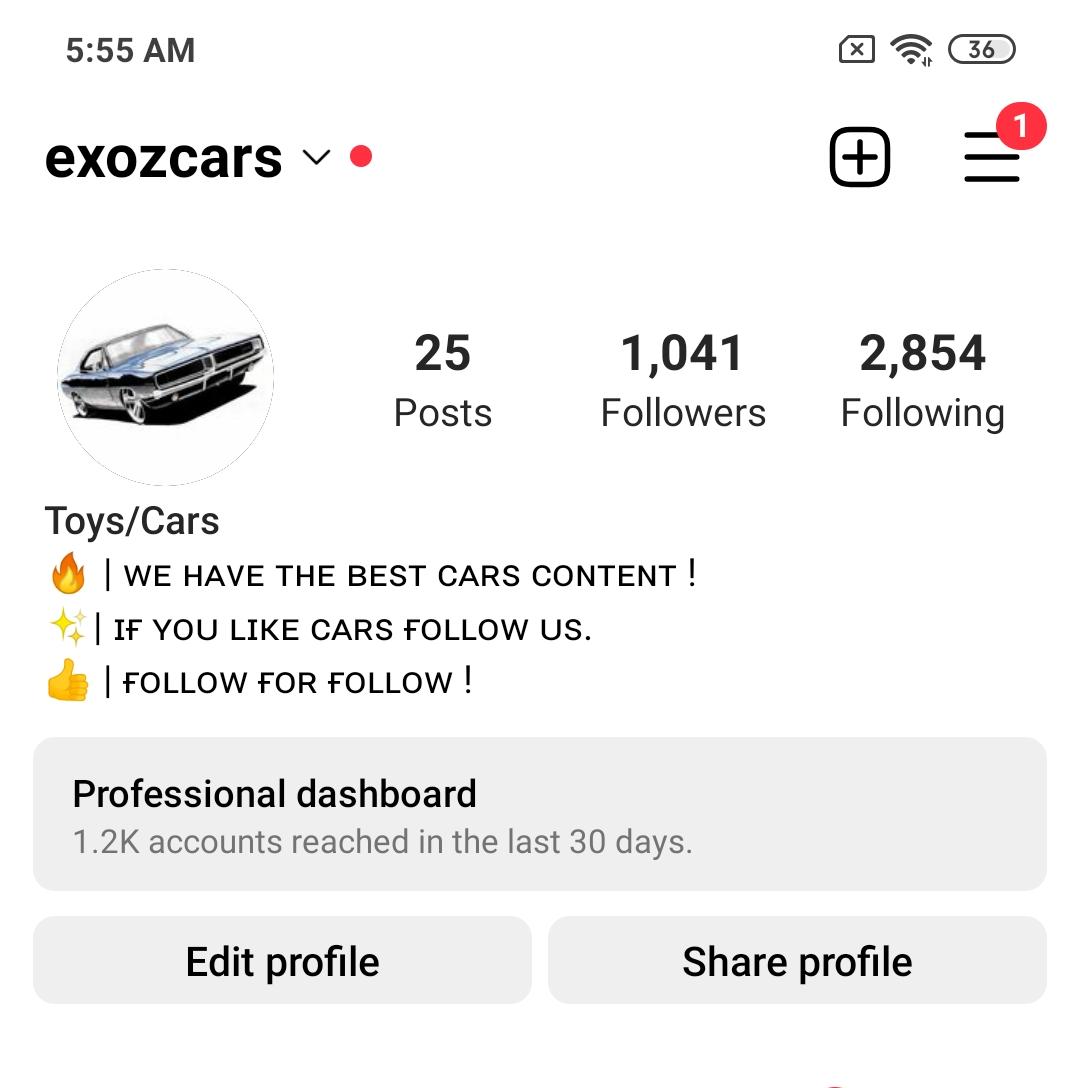Open the Create new post plus icon

point(860,157)
